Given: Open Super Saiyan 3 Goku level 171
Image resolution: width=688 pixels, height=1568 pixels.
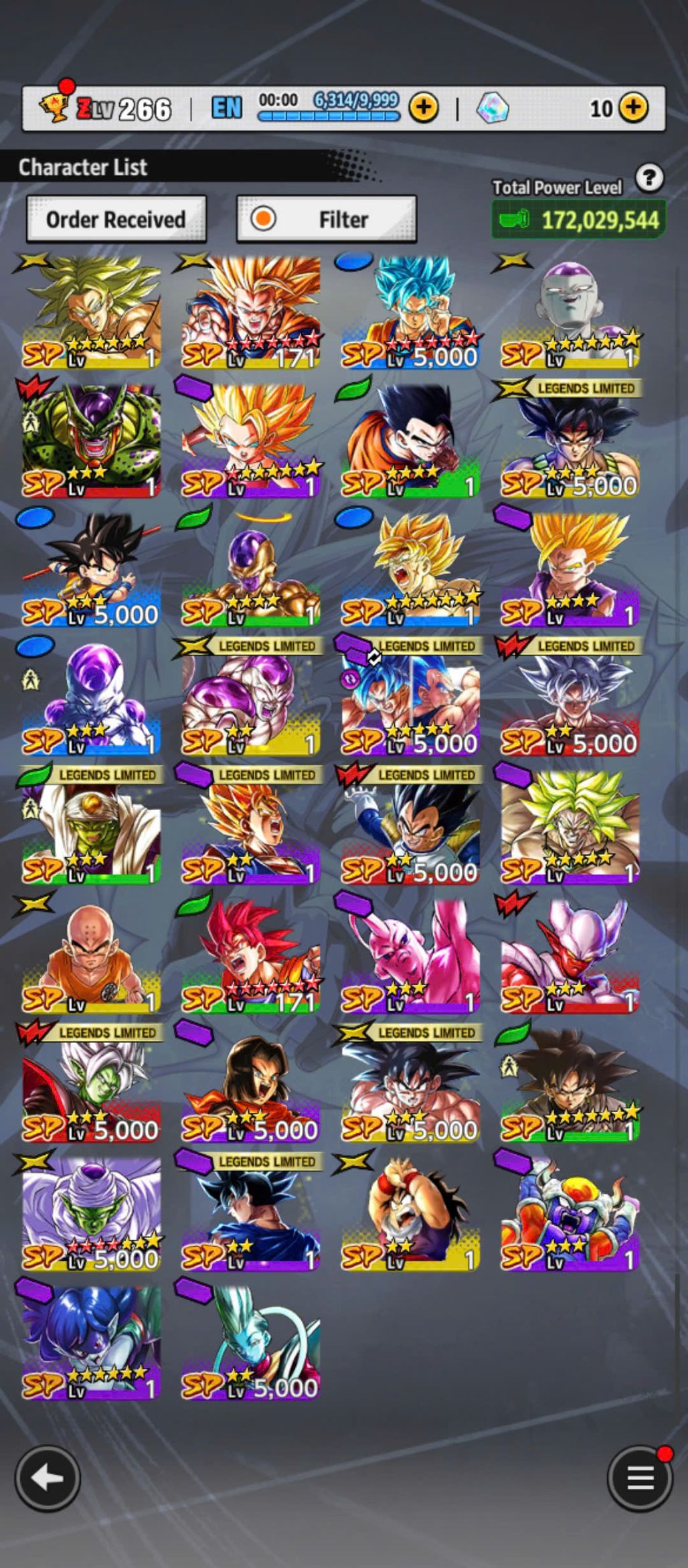Looking at the screenshot, I should tap(251, 312).
